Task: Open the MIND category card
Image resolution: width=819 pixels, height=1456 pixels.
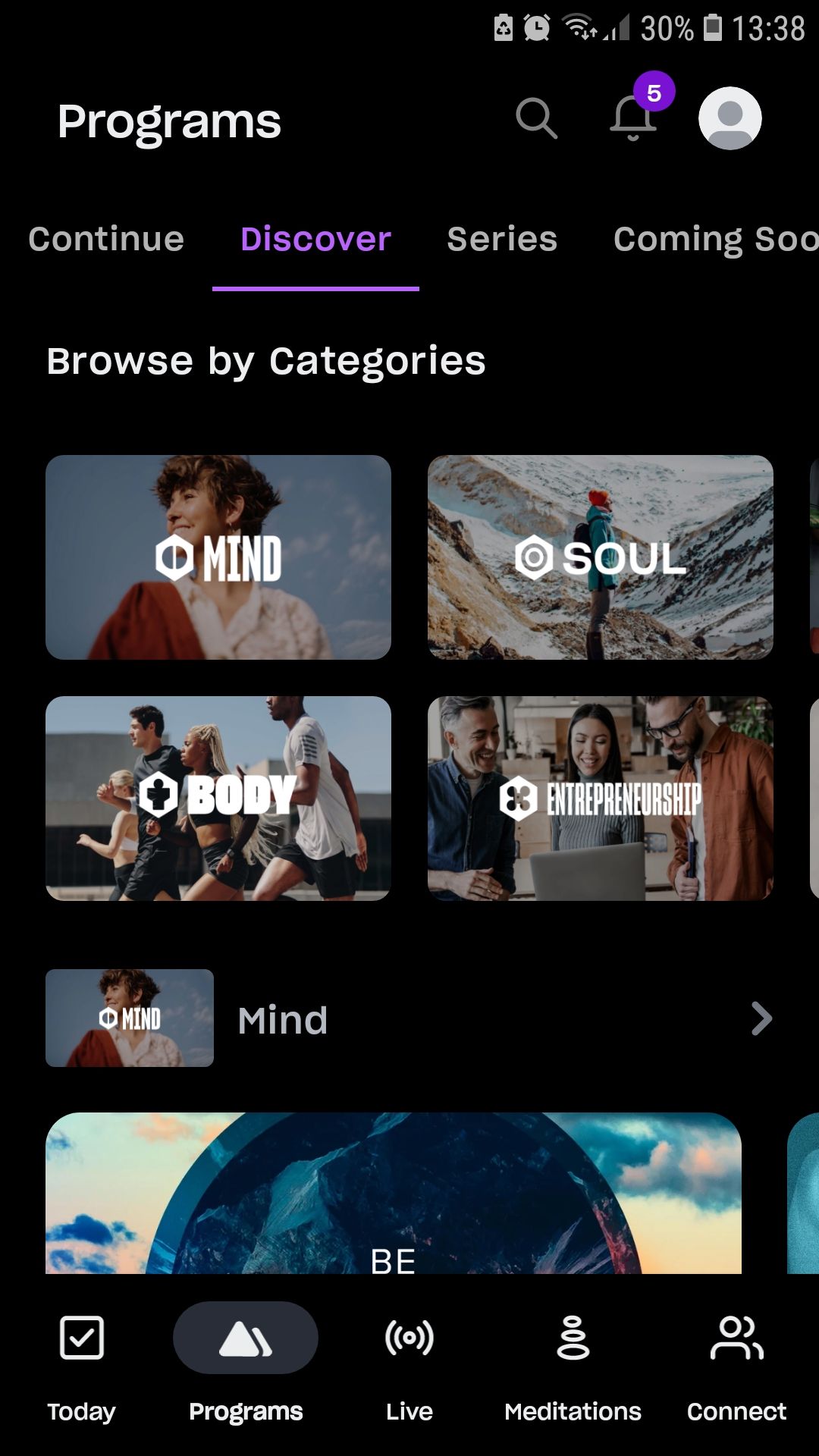Action: coord(217,557)
